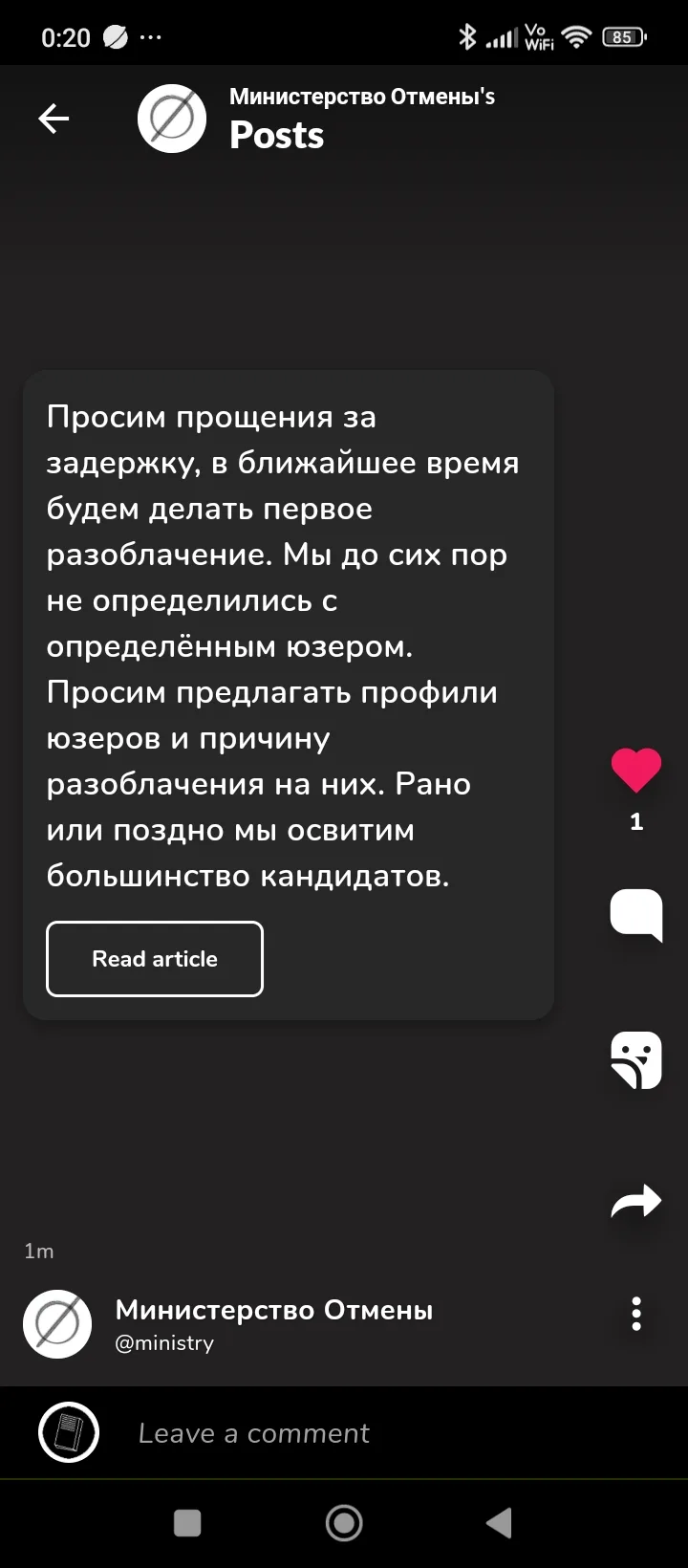The height and width of the screenshot is (1568, 688).
Task: Tap the Read article button
Action: coord(155,959)
